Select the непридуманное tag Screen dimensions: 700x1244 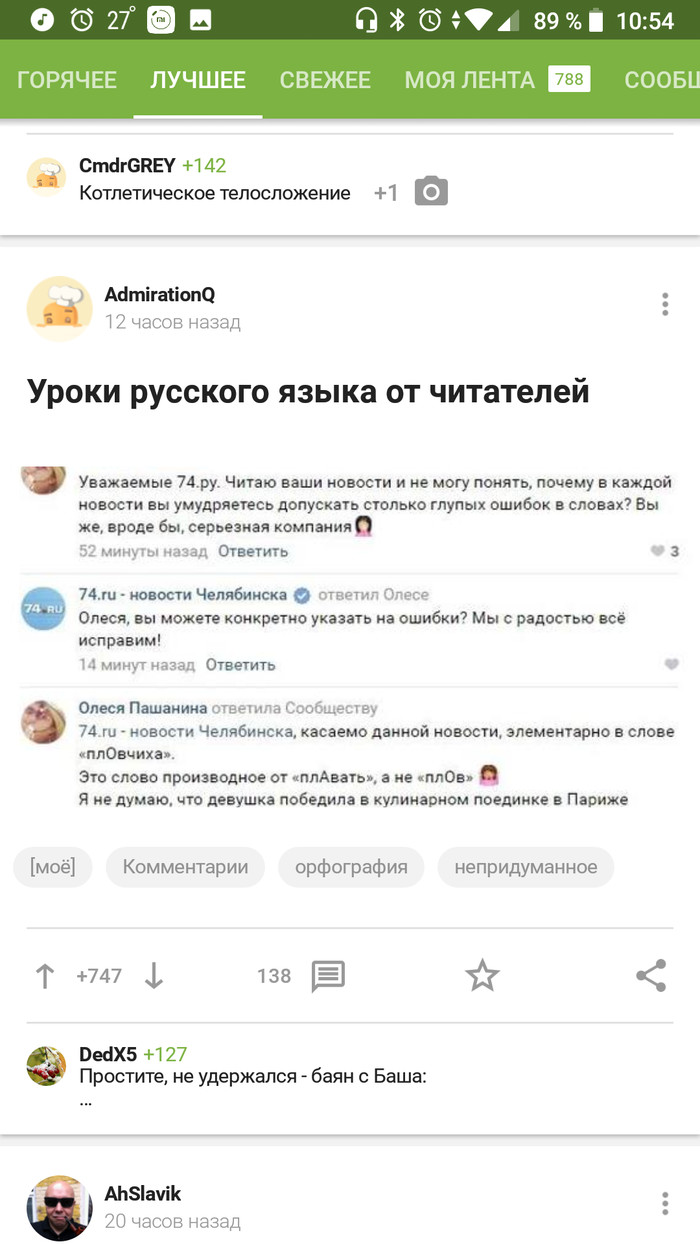(x=525, y=867)
